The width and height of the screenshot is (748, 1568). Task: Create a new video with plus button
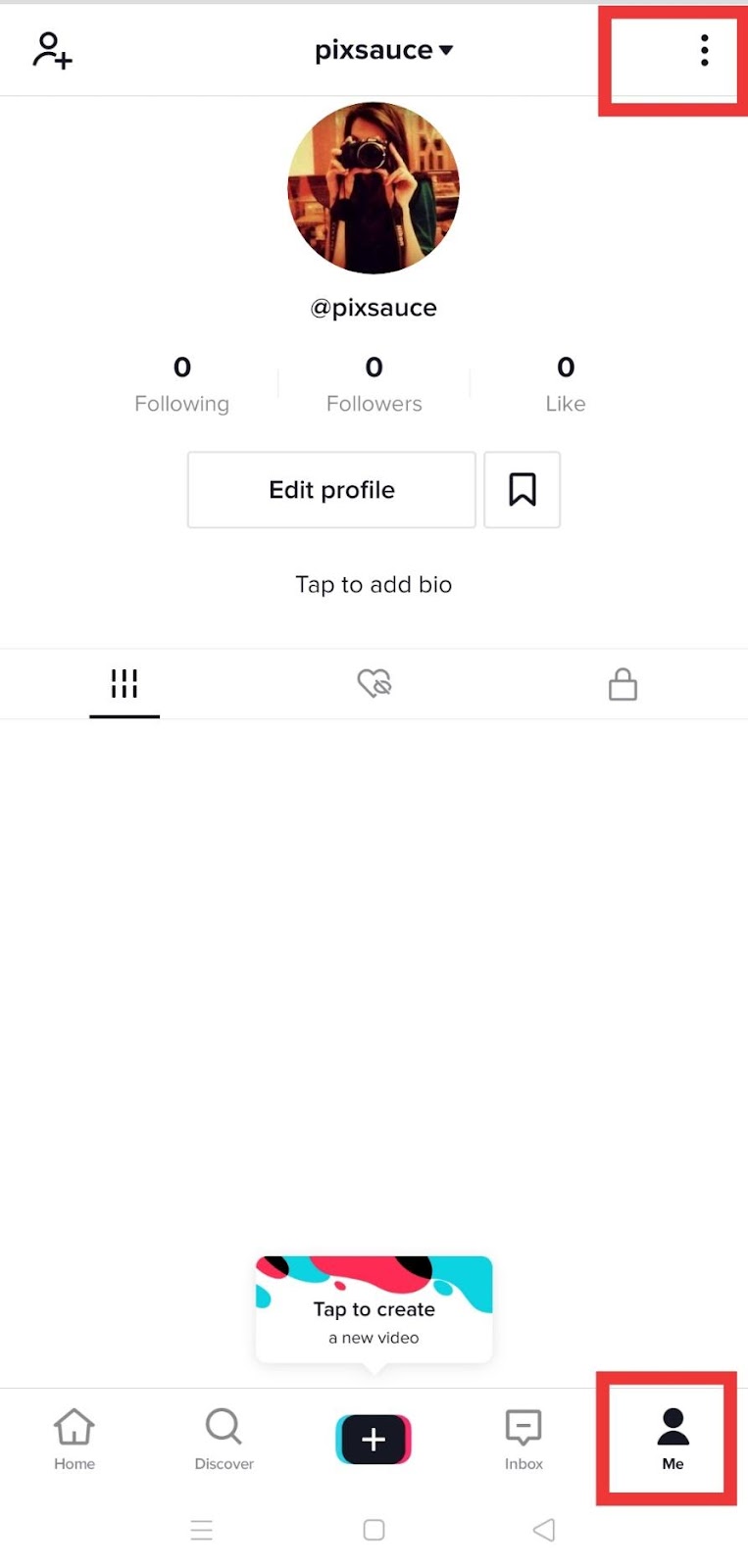[374, 1439]
